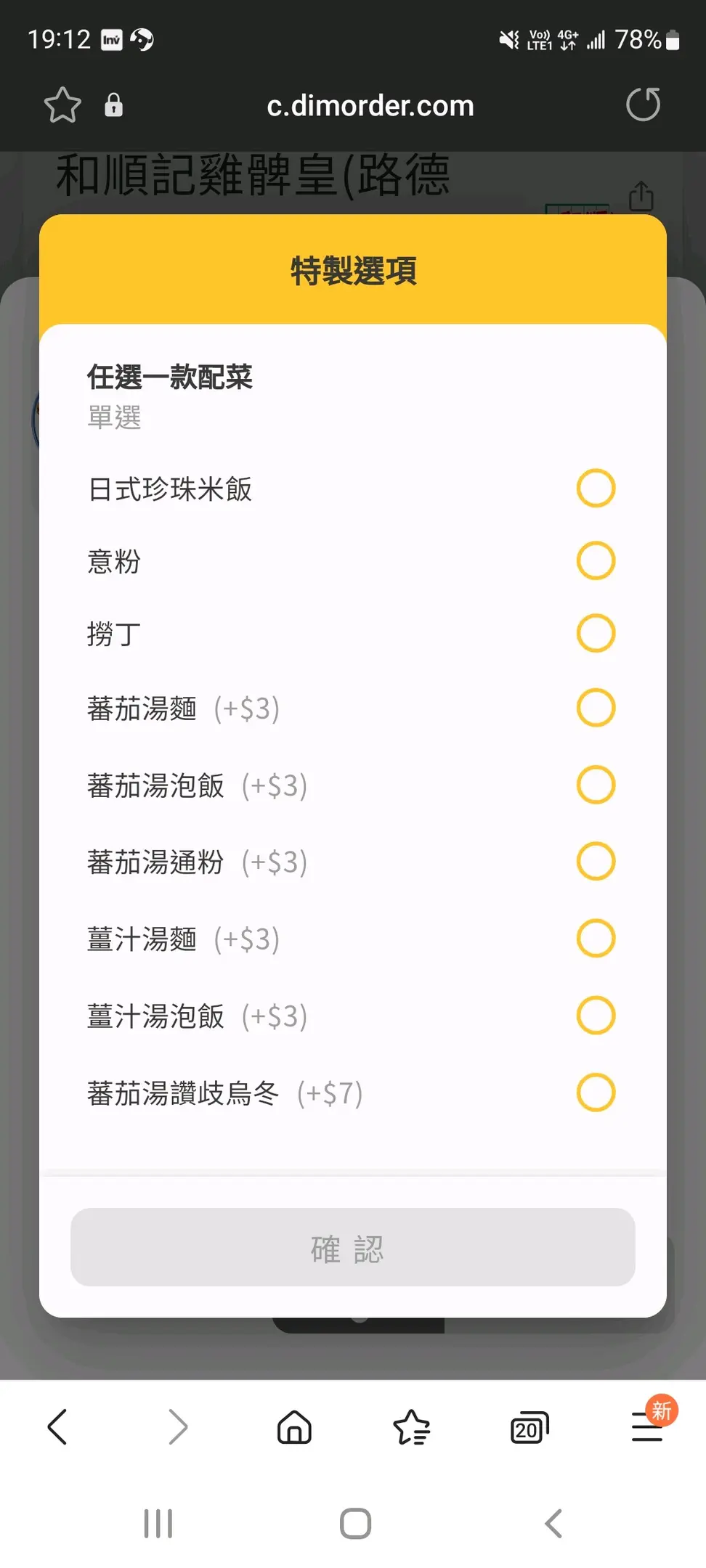Tap the c.dimorder.com address bar
The image size is (706, 1568).
coord(370,106)
